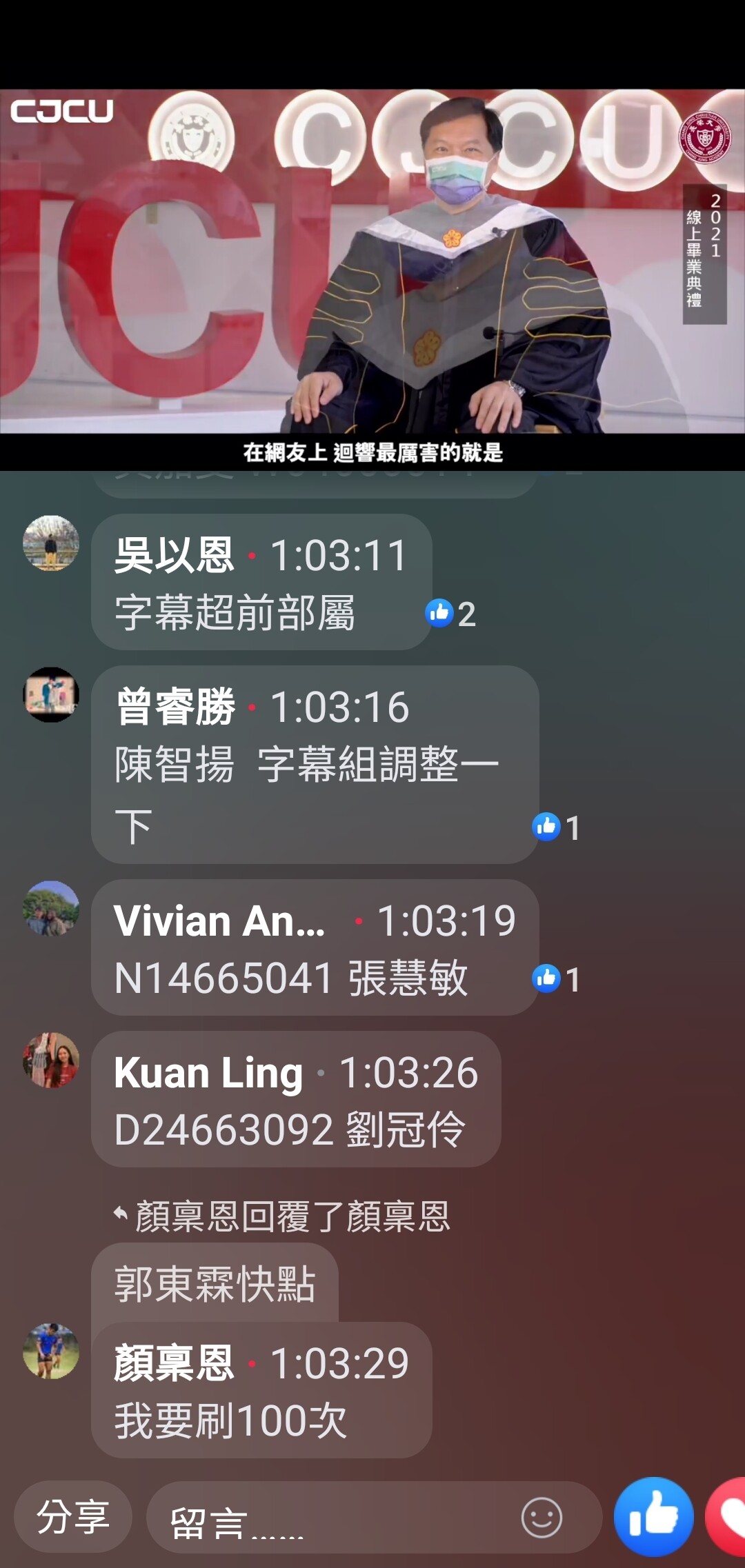View likes on 吳以恩's comment

(450, 613)
